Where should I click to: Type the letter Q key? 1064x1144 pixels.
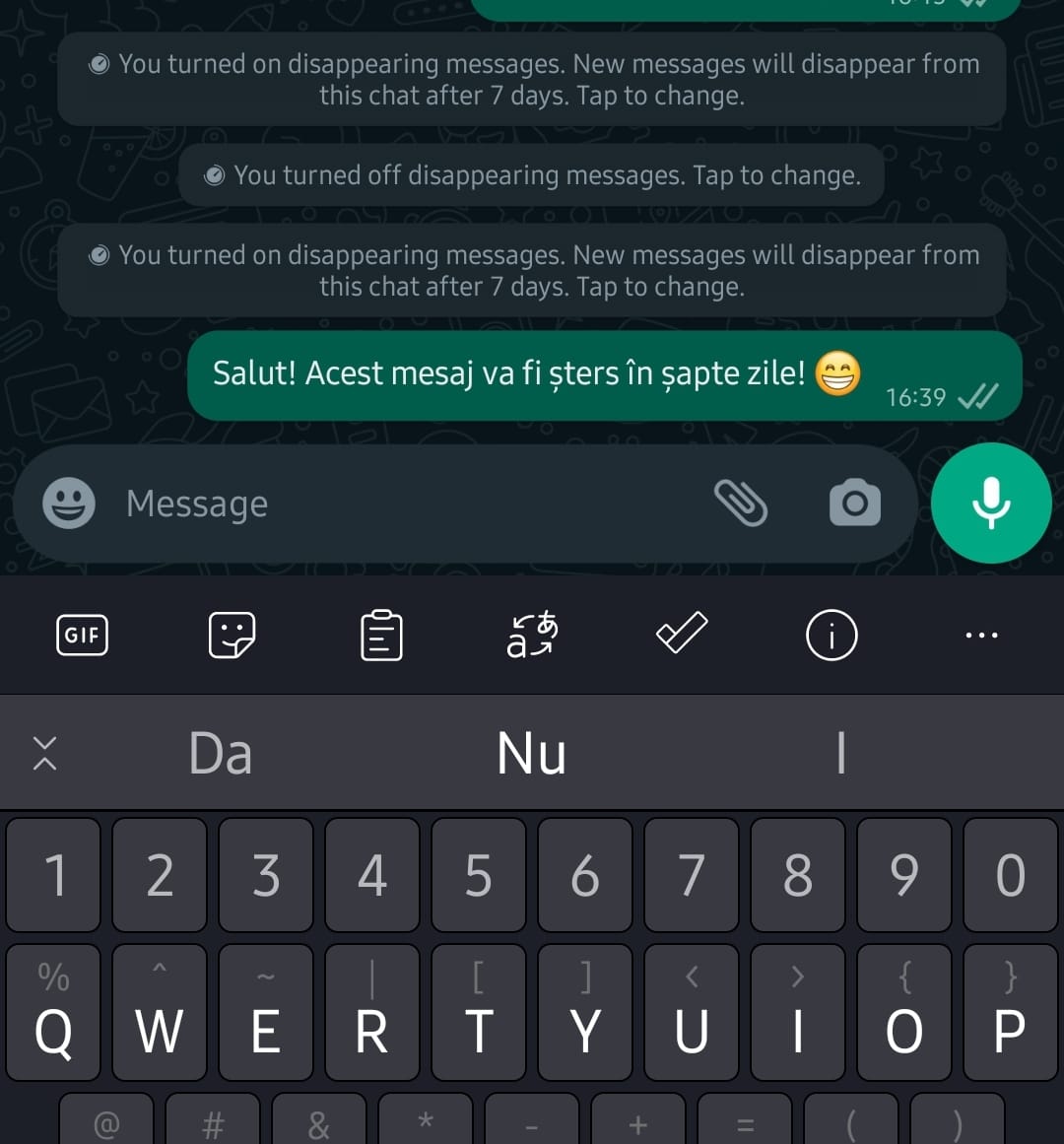coord(53,1013)
